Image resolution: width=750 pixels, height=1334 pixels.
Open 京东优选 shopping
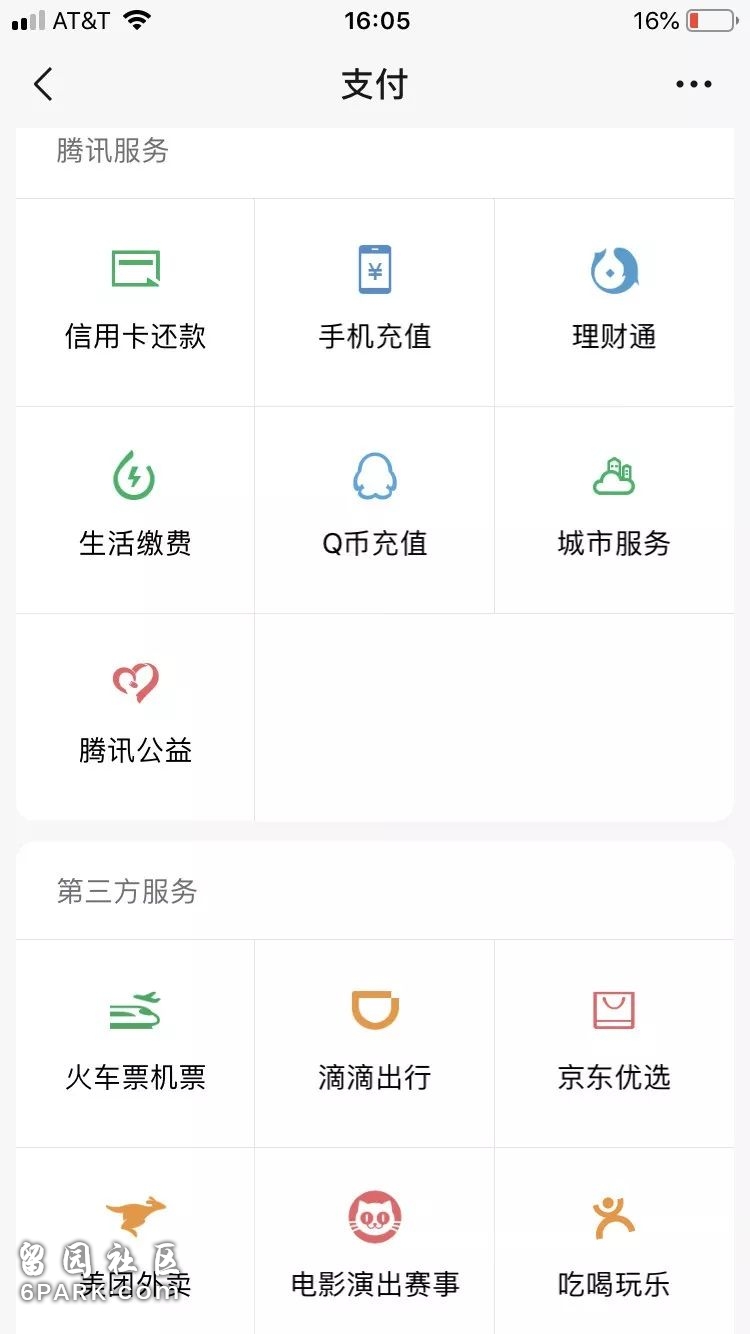click(x=614, y=1043)
